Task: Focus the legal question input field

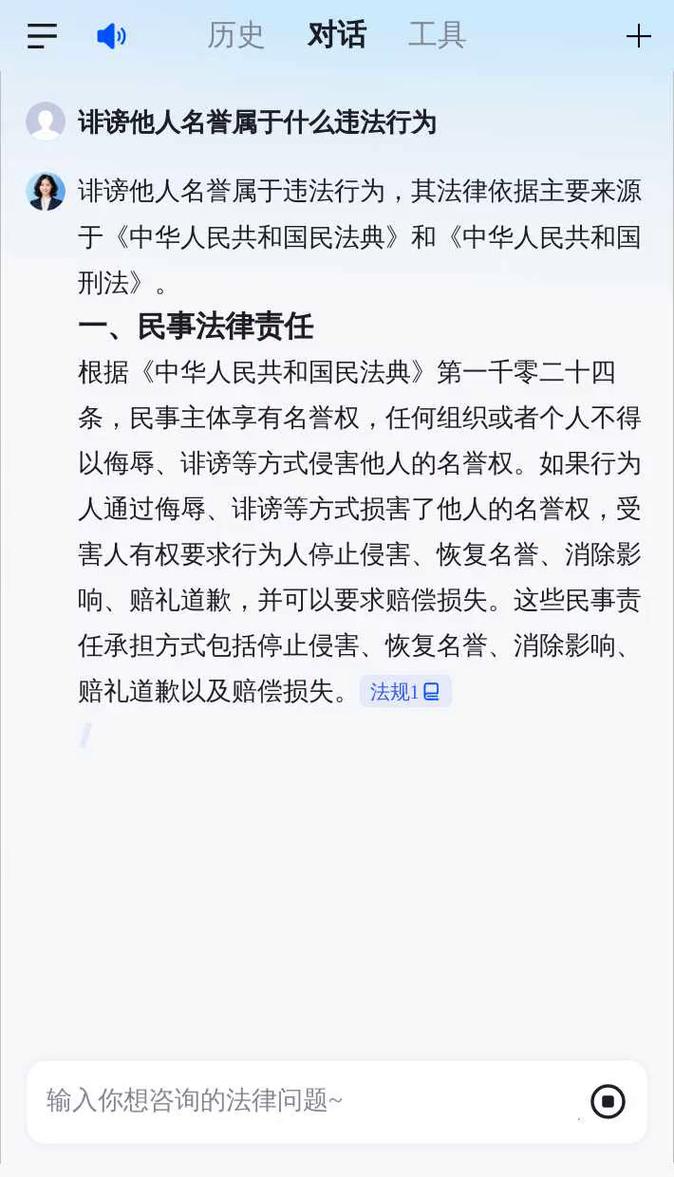Action: 300,1101
